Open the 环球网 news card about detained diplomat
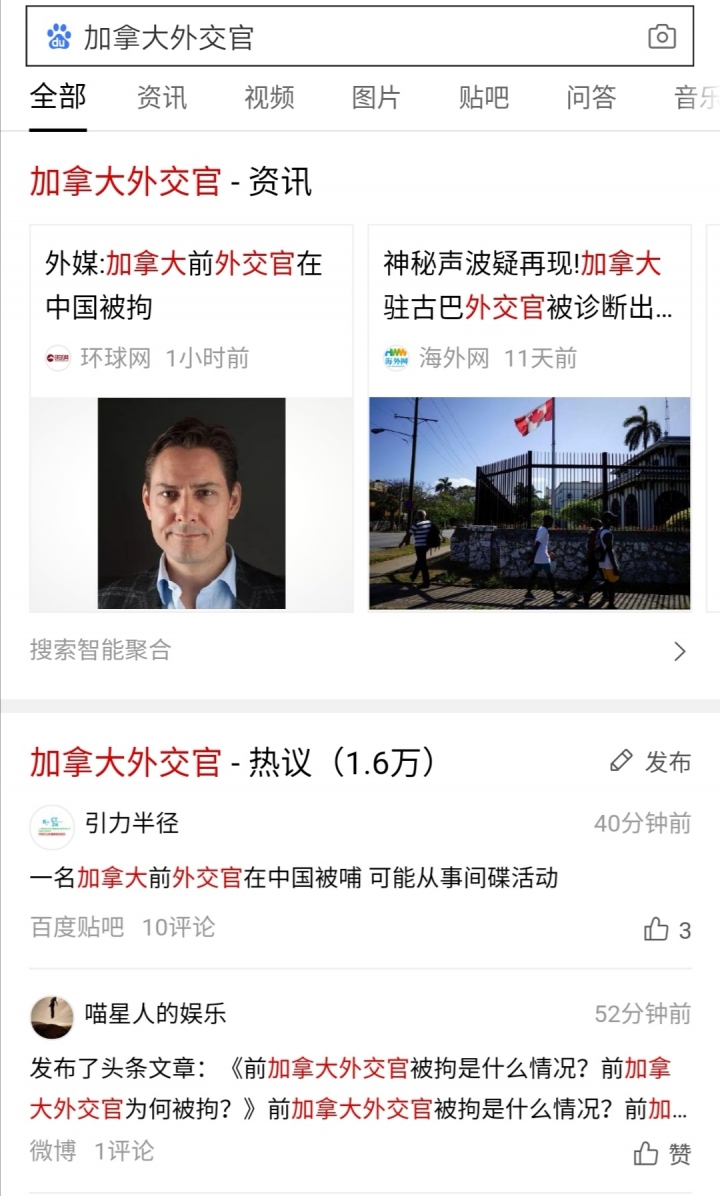This screenshot has height=1196, width=720. tap(191, 418)
